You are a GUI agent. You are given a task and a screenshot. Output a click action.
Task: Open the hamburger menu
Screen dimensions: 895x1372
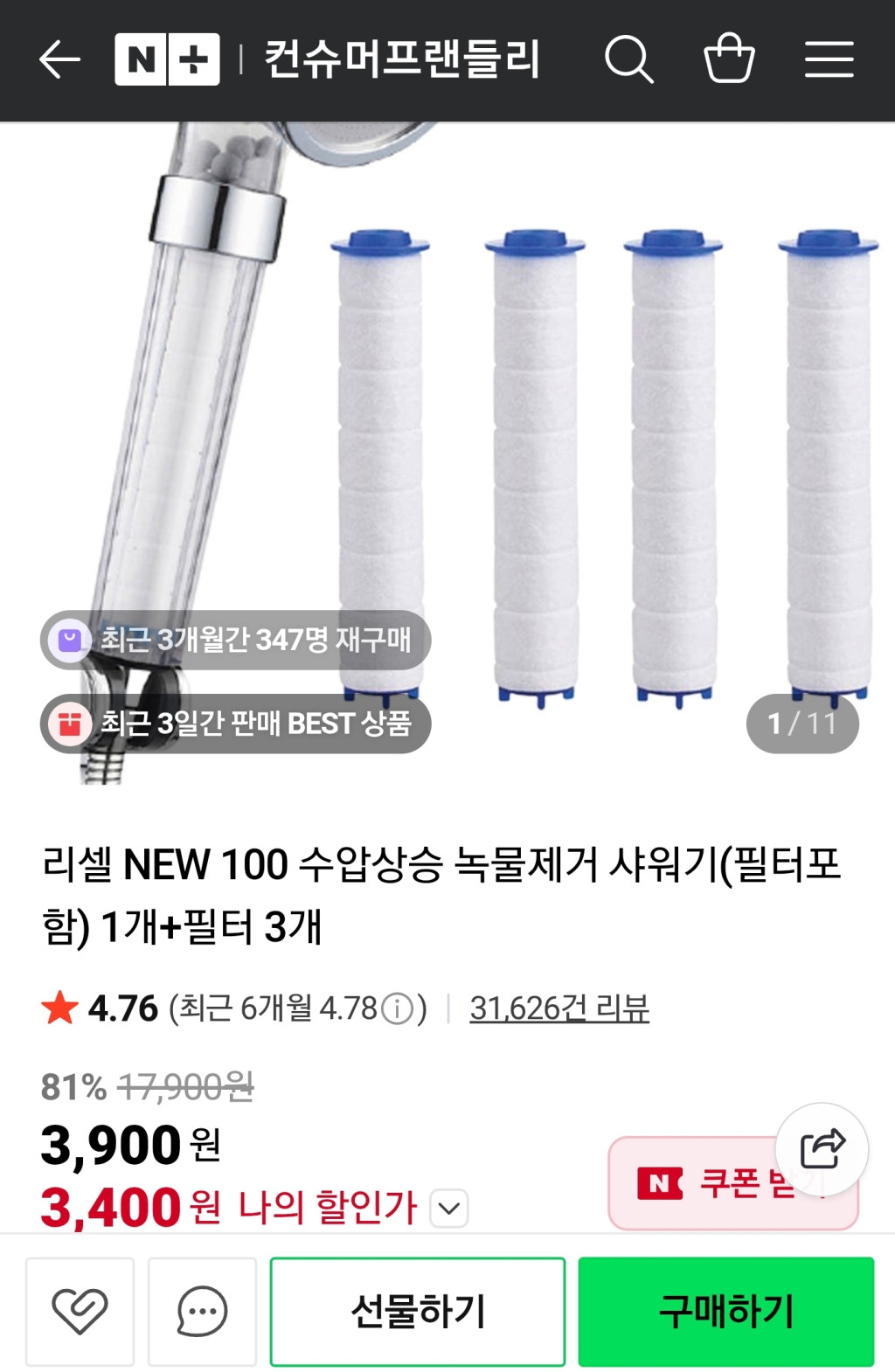point(829,60)
